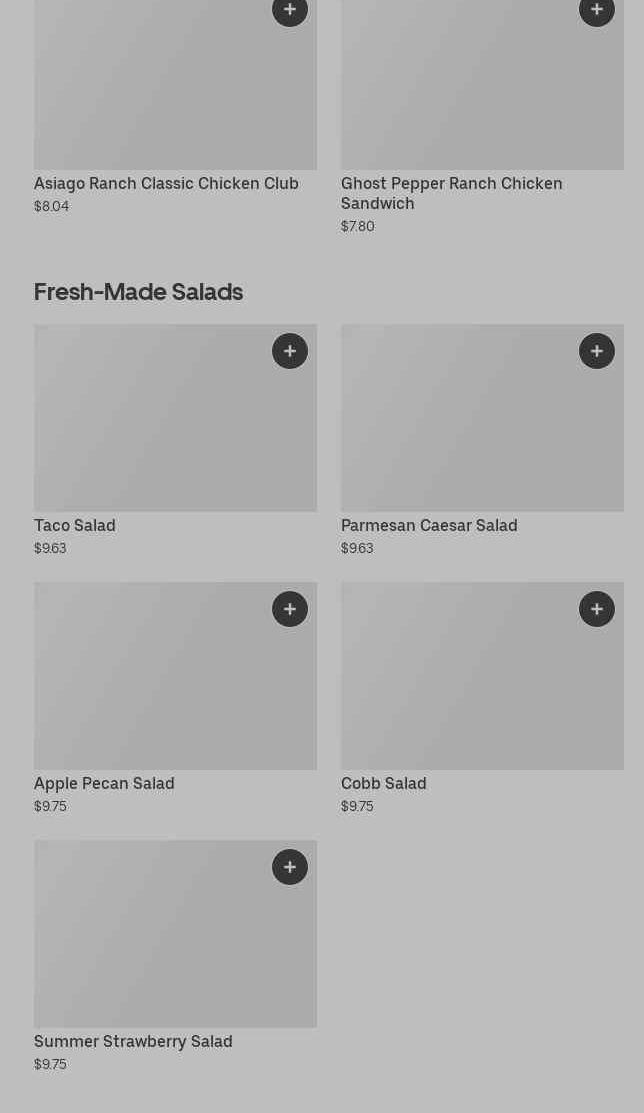Add Asiago Ranch Classic Chicken Club to cart
Image resolution: width=644 pixels, height=1113 pixels.
(x=290, y=10)
